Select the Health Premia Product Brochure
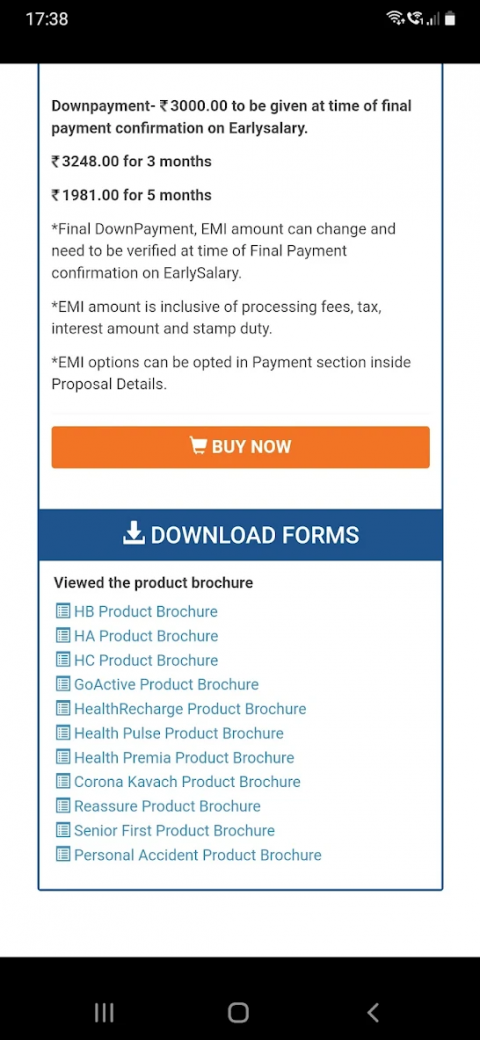 [x=175, y=757]
